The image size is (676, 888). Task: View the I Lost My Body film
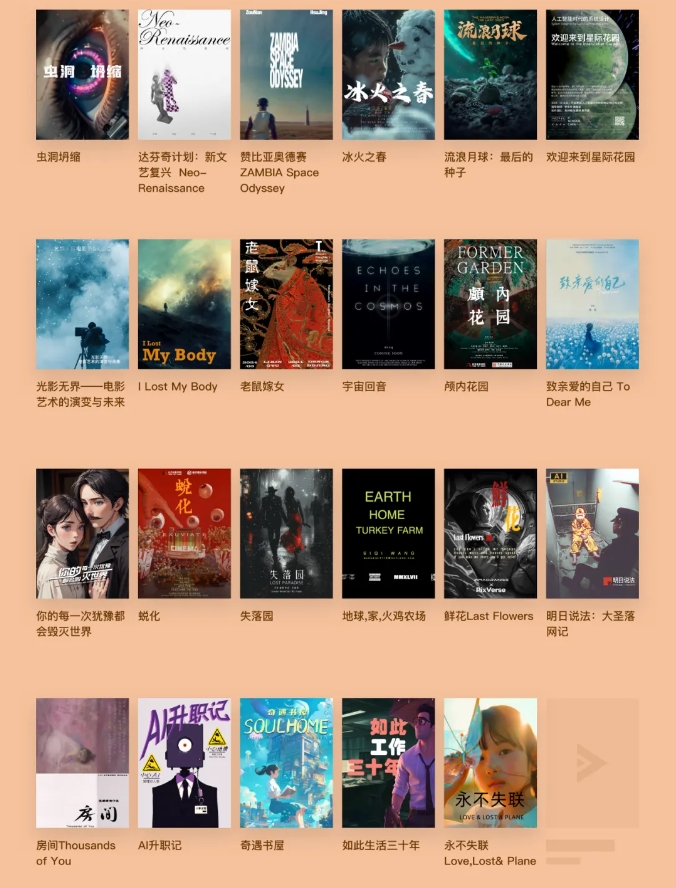click(x=184, y=304)
